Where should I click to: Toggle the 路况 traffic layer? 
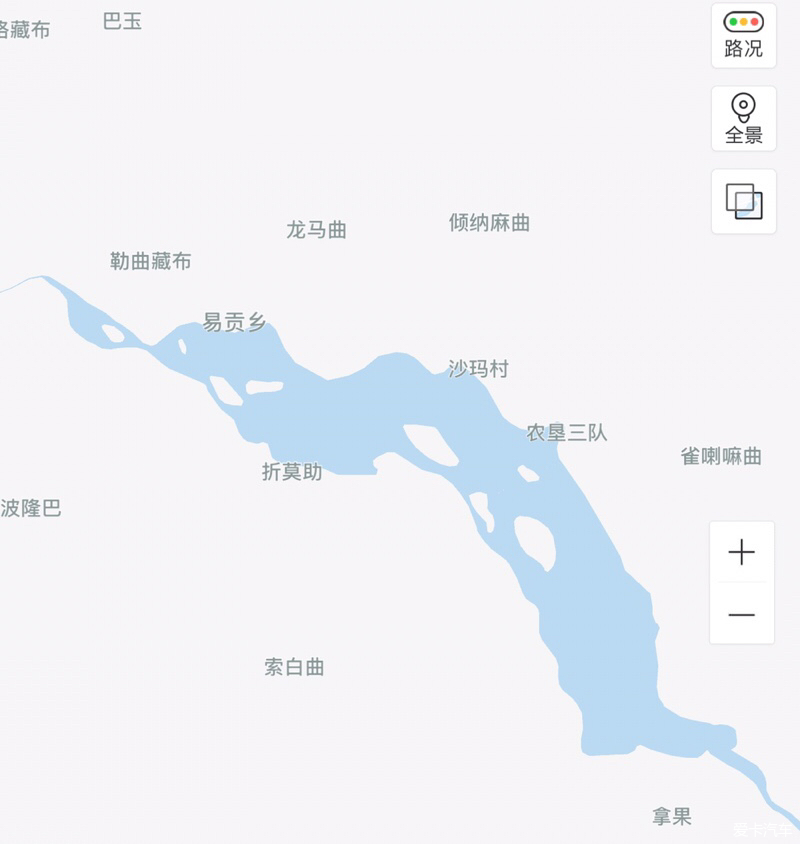[743, 35]
